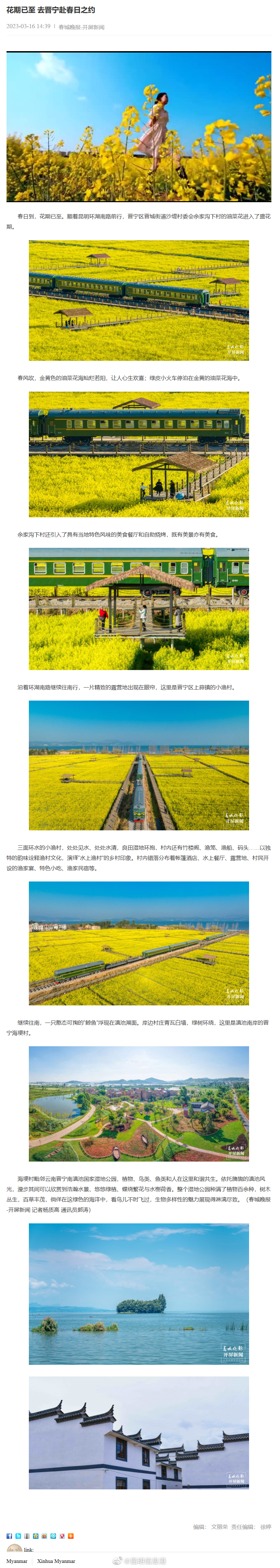Open more share options plus icon
The image size is (280, 1568).
71,1536
